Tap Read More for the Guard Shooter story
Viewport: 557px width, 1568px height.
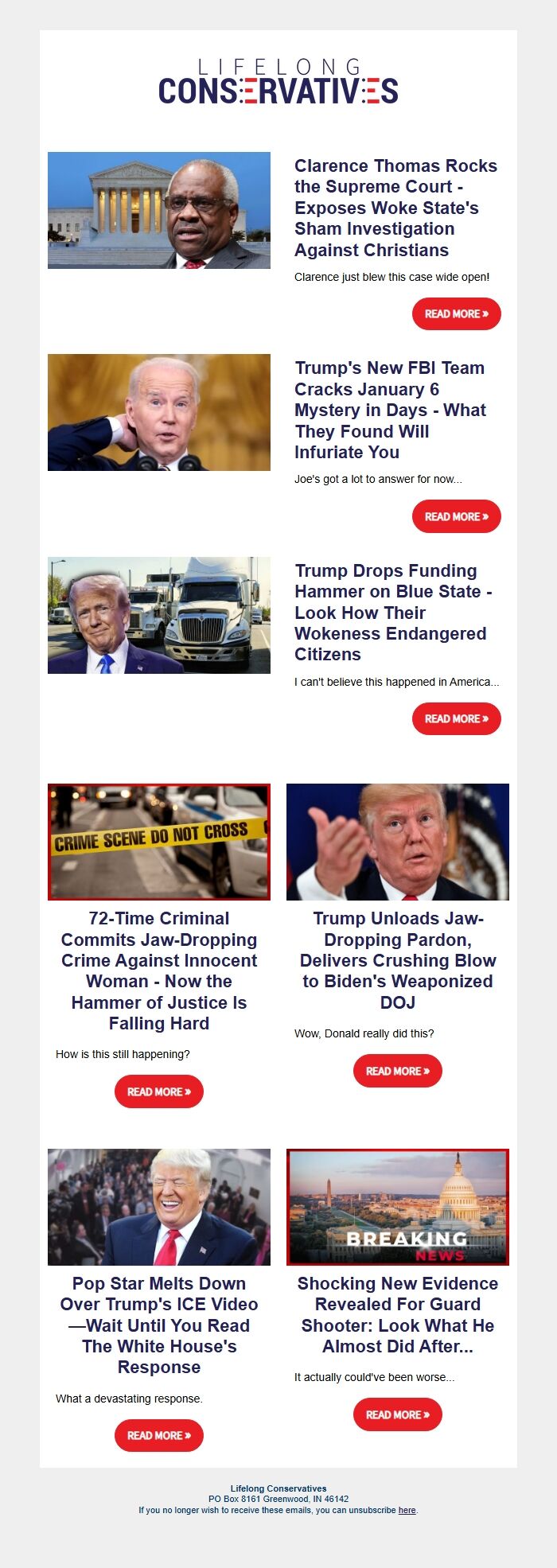(397, 1414)
